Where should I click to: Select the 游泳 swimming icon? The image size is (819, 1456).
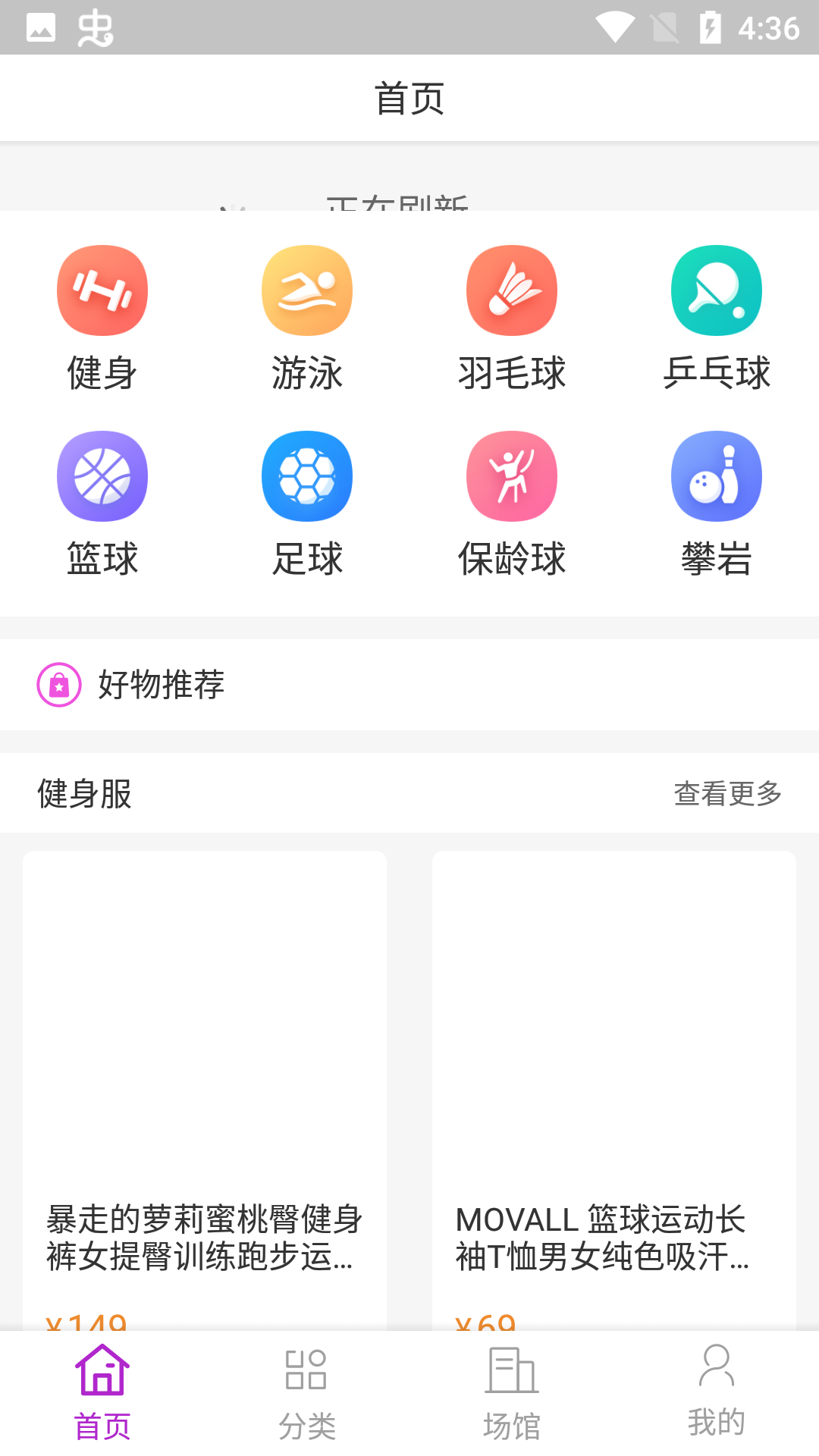pos(307,290)
